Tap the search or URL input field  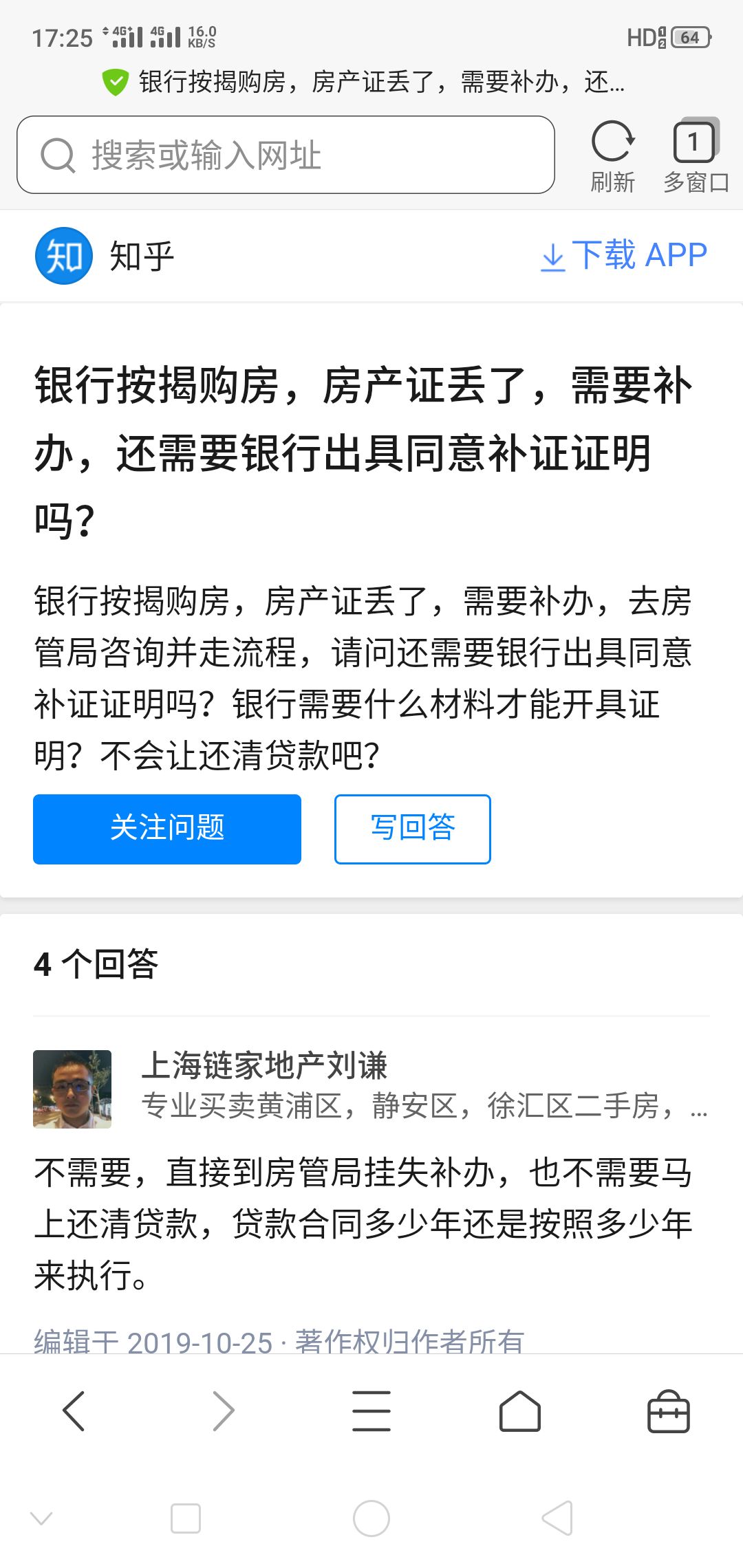286,155
